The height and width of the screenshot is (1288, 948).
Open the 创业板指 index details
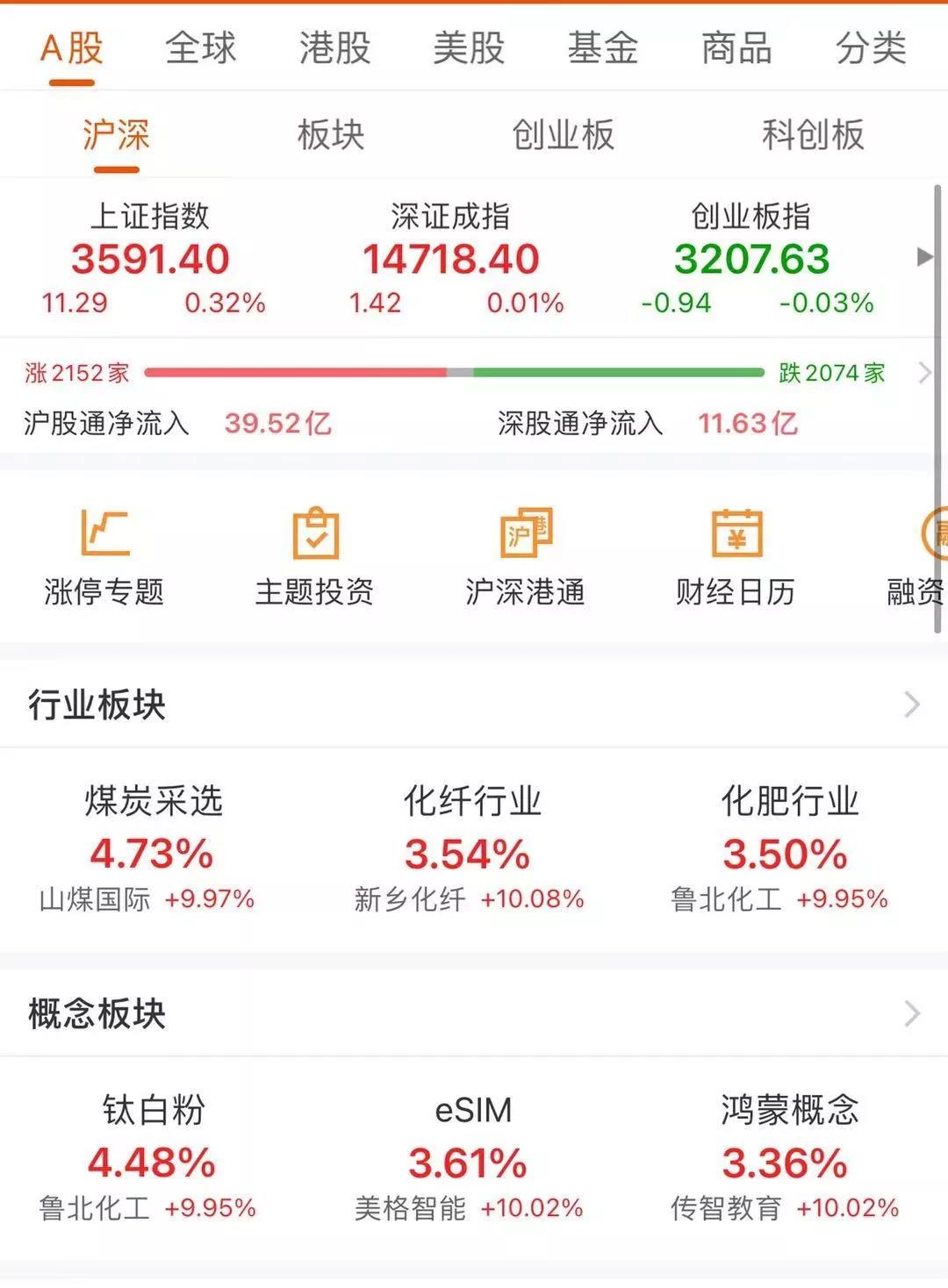751,259
